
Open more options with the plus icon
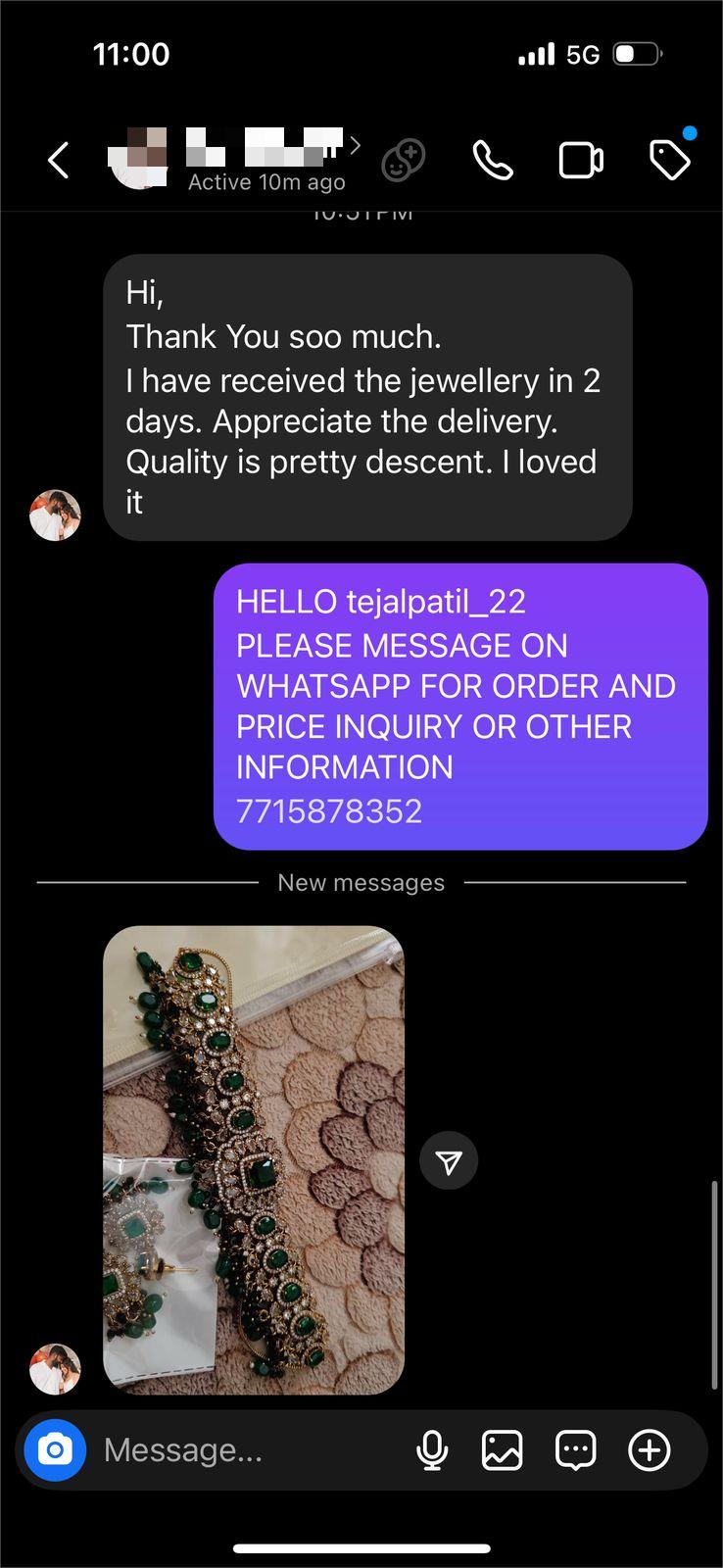pos(649,1449)
